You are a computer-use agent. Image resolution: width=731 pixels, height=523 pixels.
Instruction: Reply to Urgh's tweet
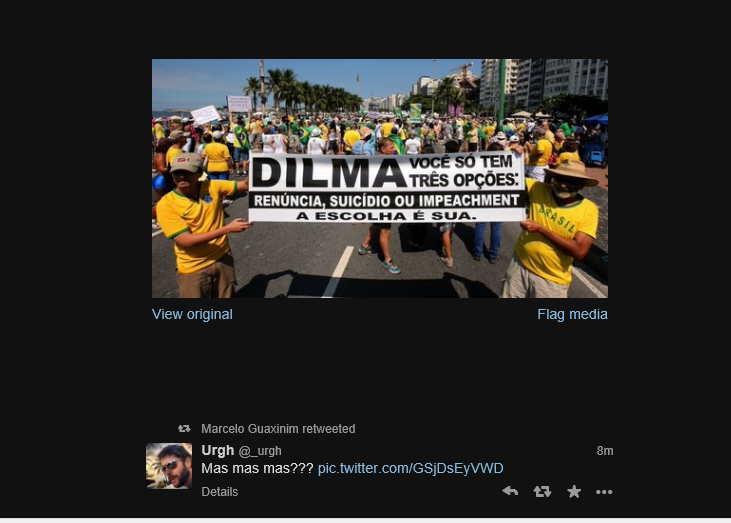pyautogui.click(x=510, y=491)
